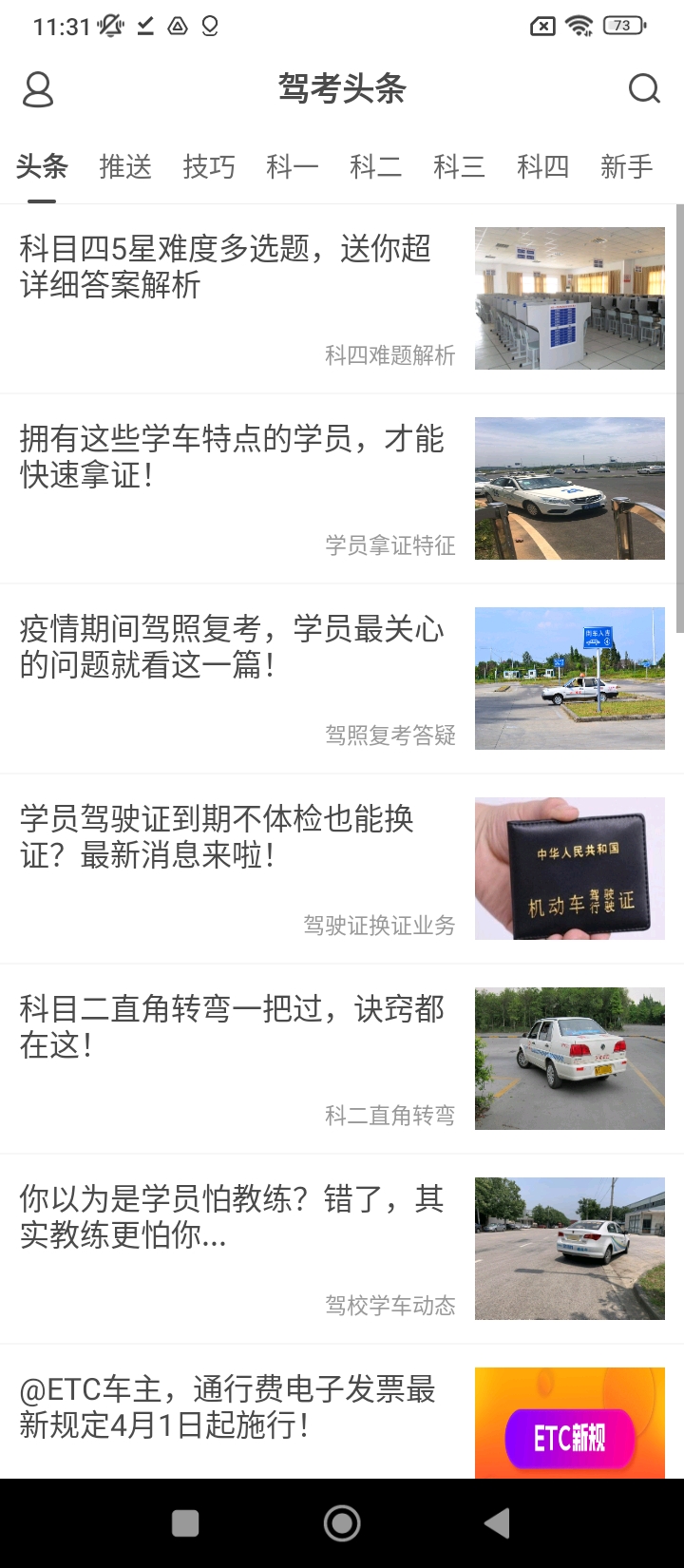Go to the 科四 tab
This screenshot has width=684, height=1568.
[x=543, y=167]
